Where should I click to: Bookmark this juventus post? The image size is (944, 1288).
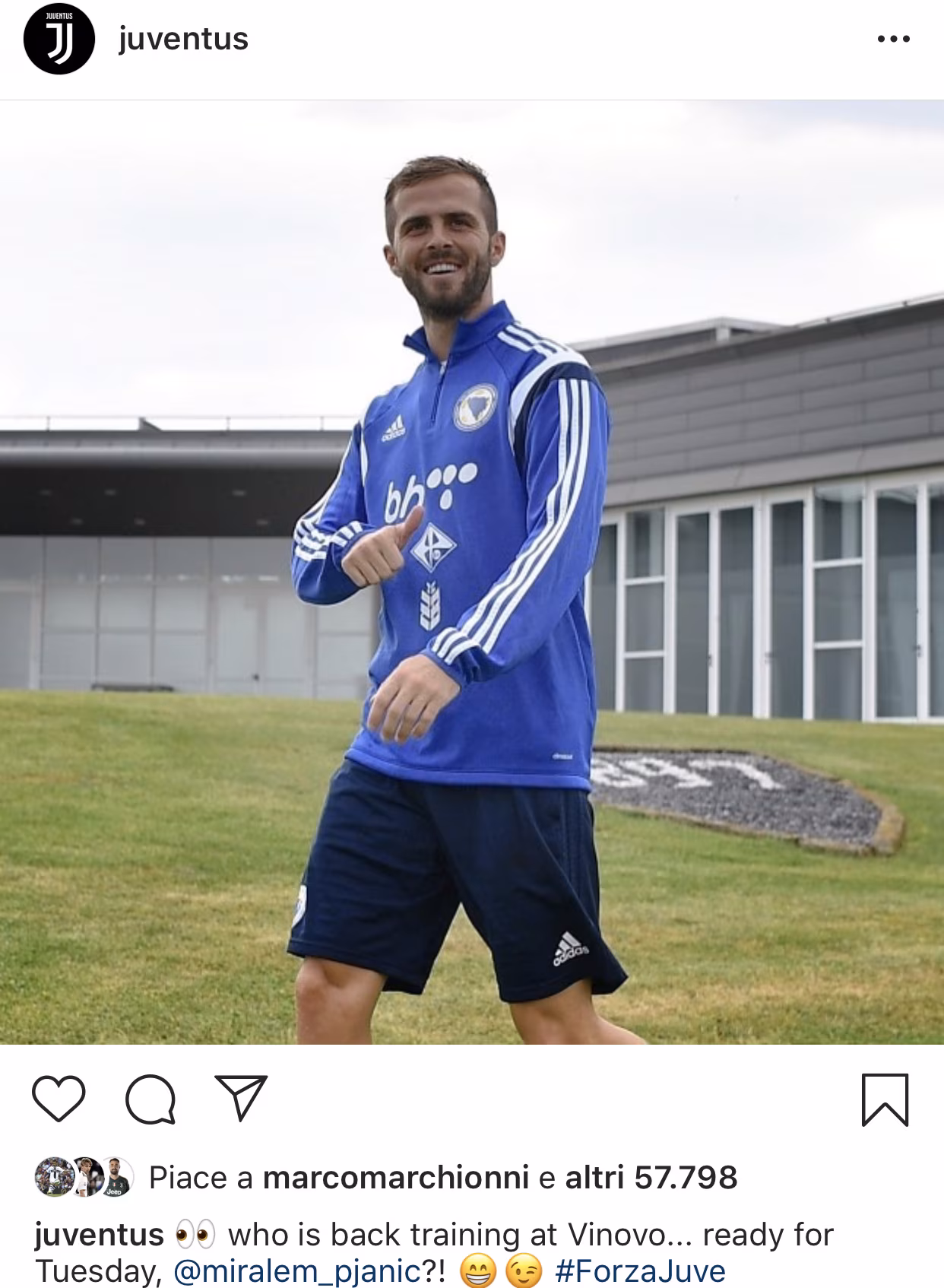885,1099
